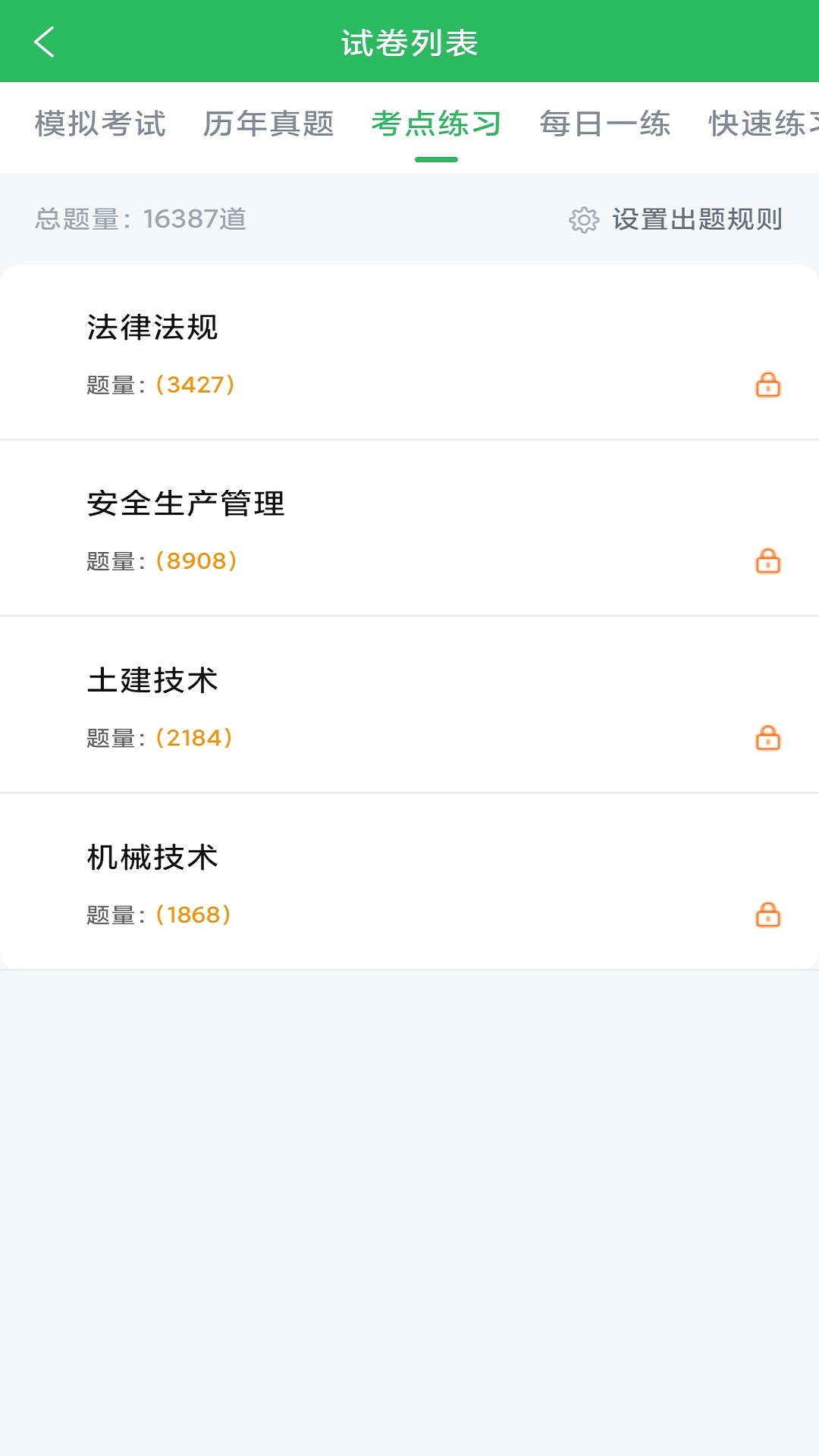Click the lock icon beside 安全生产管理

(768, 562)
